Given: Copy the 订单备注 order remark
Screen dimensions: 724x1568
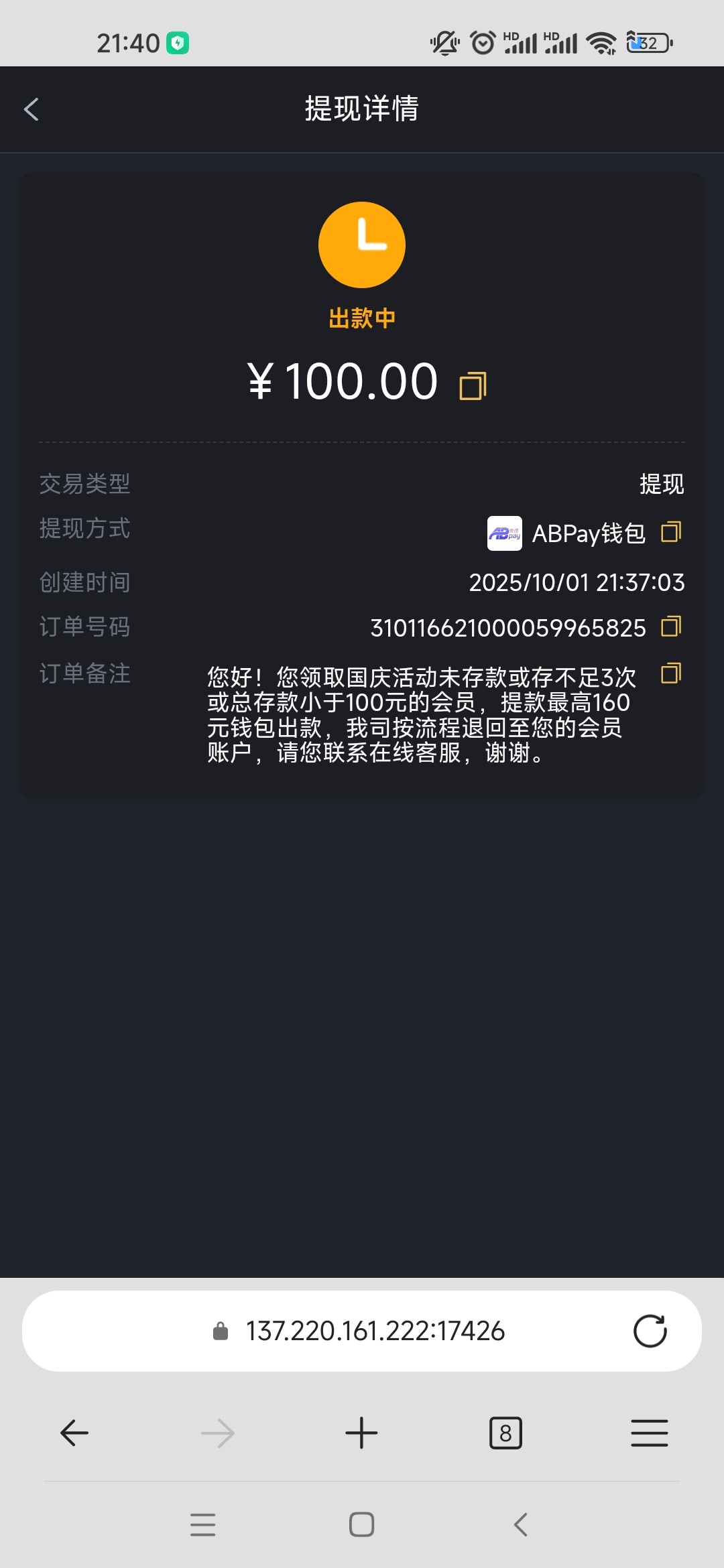Looking at the screenshot, I should [671, 673].
